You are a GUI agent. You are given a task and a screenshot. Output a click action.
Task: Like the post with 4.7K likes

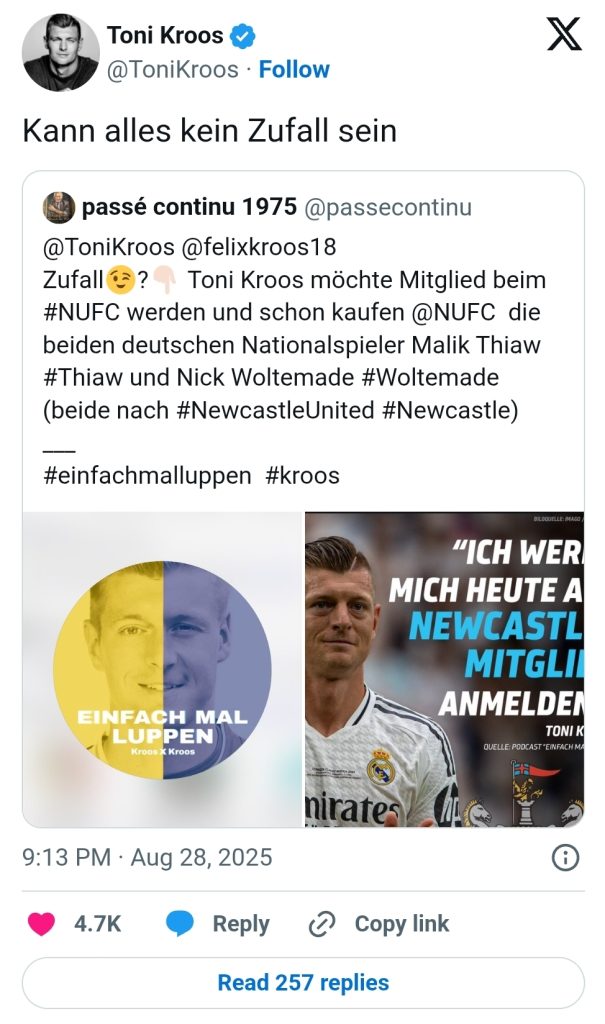[42, 924]
